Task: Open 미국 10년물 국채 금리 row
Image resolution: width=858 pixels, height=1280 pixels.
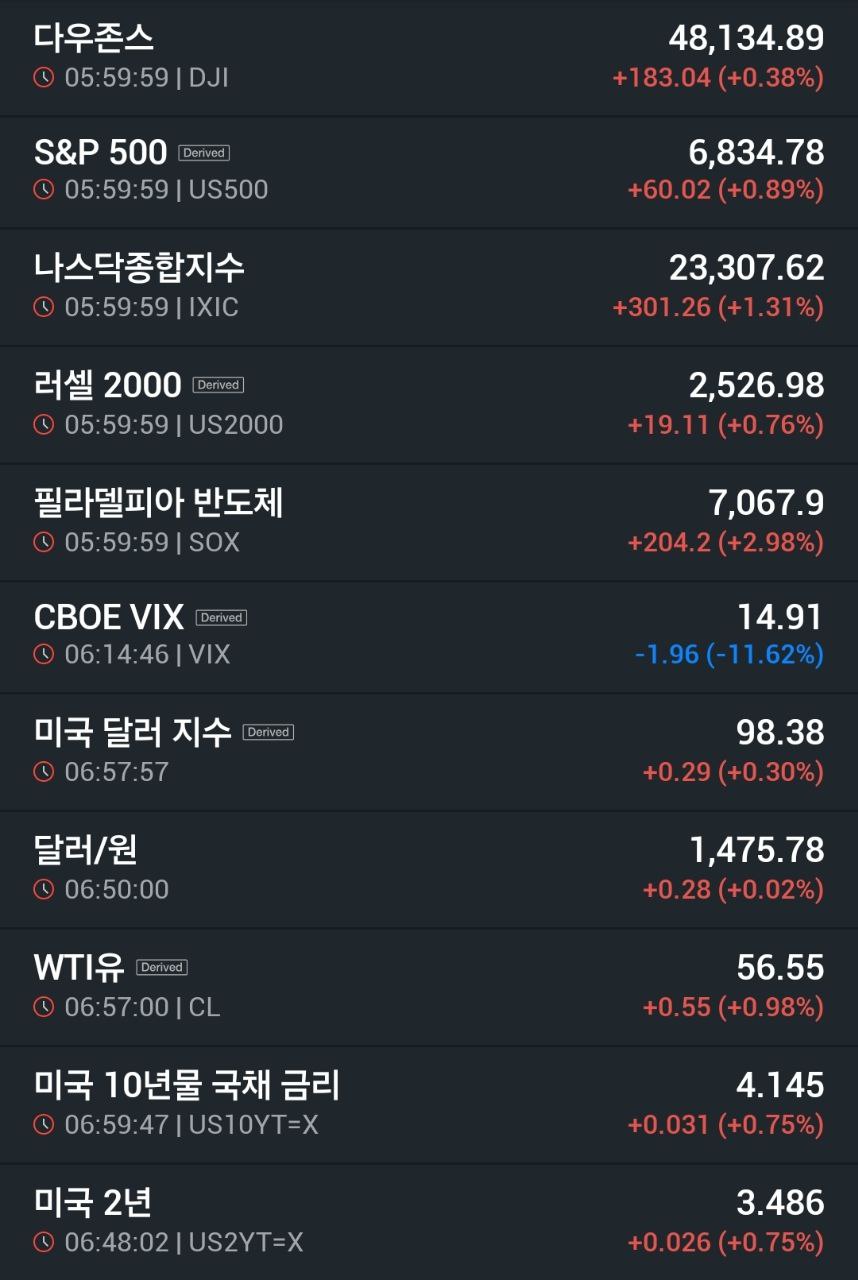Action: [x=429, y=1104]
